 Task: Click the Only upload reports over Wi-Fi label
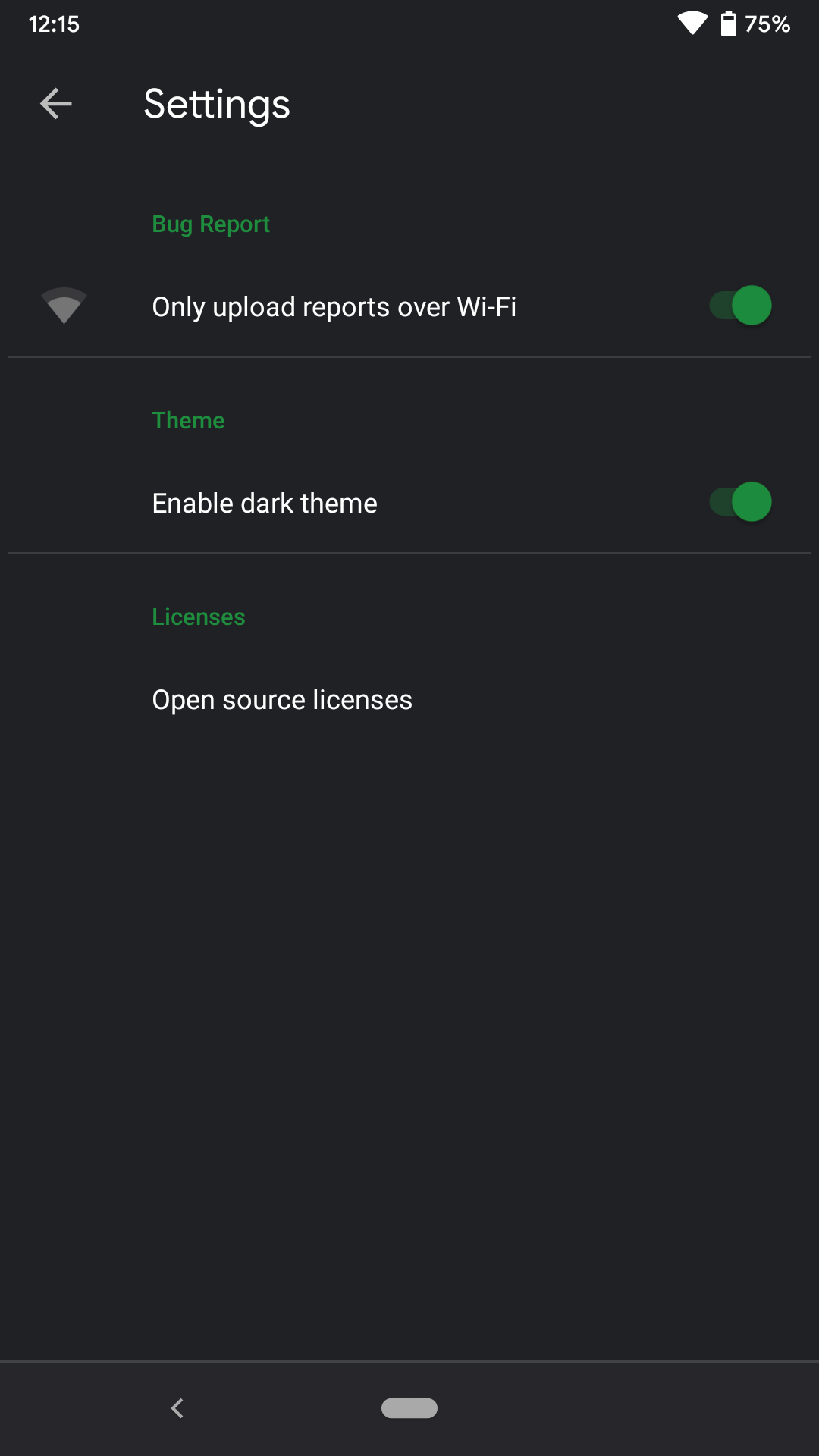click(x=334, y=306)
